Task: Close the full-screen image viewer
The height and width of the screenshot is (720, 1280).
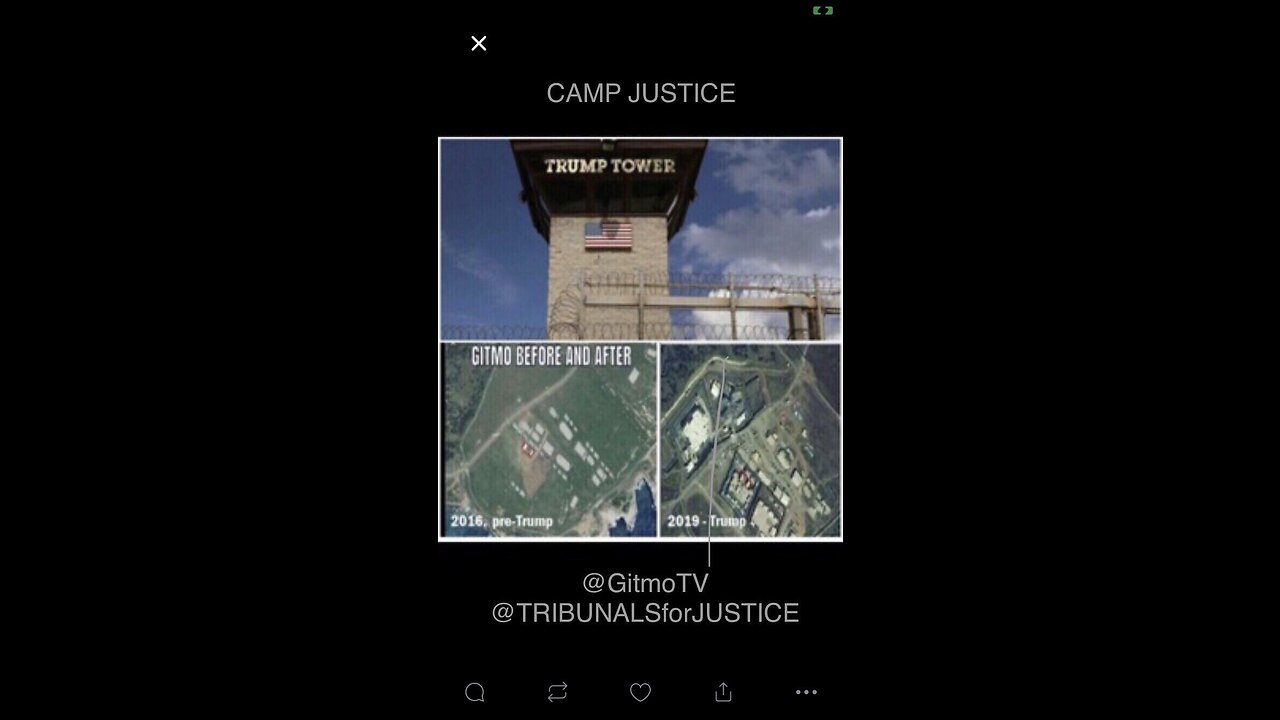Action: pyautogui.click(x=479, y=43)
